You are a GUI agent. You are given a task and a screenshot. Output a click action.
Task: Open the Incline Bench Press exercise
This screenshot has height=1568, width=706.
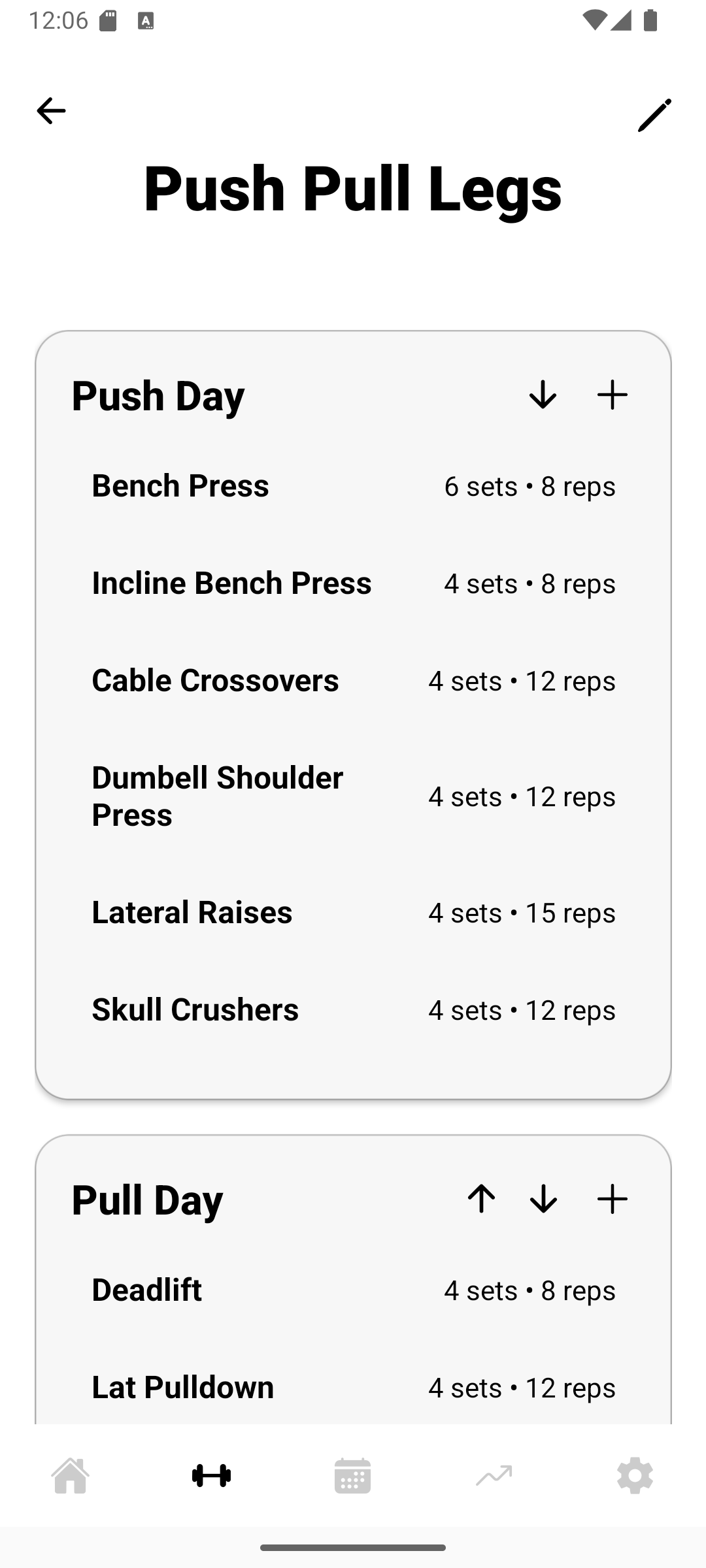click(353, 583)
